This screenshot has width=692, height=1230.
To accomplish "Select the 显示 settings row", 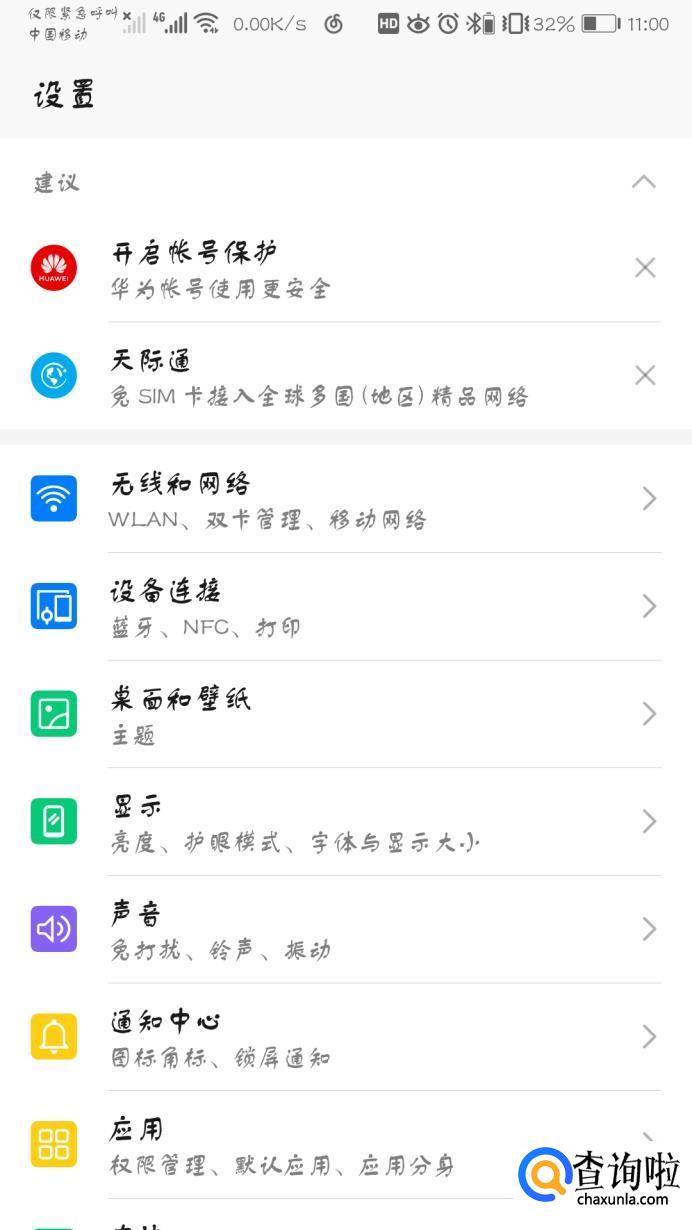I will [x=345, y=822].
